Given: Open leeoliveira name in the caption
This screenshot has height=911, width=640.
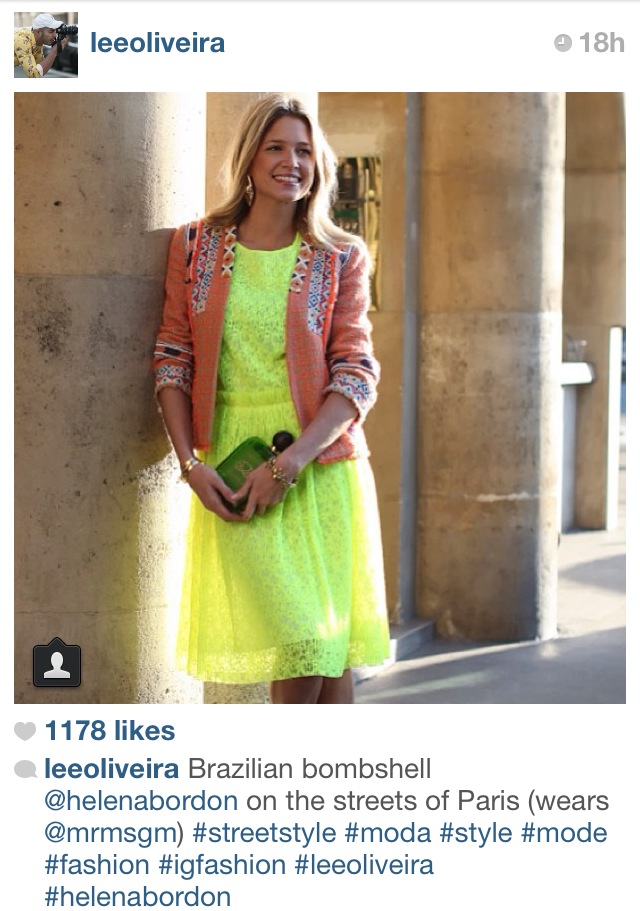Looking at the screenshot, I should coord(112,769).
